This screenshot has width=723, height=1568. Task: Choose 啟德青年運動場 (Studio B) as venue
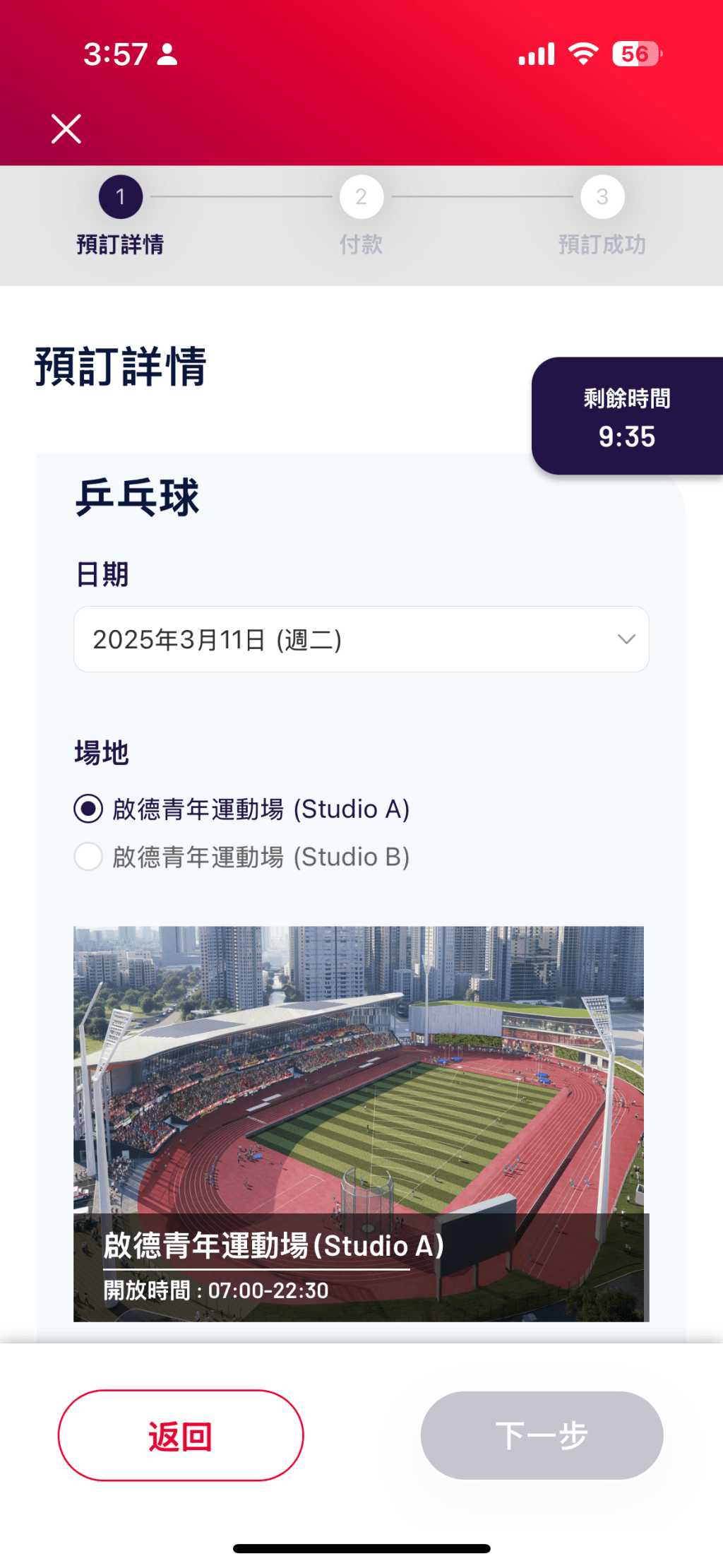88,857
